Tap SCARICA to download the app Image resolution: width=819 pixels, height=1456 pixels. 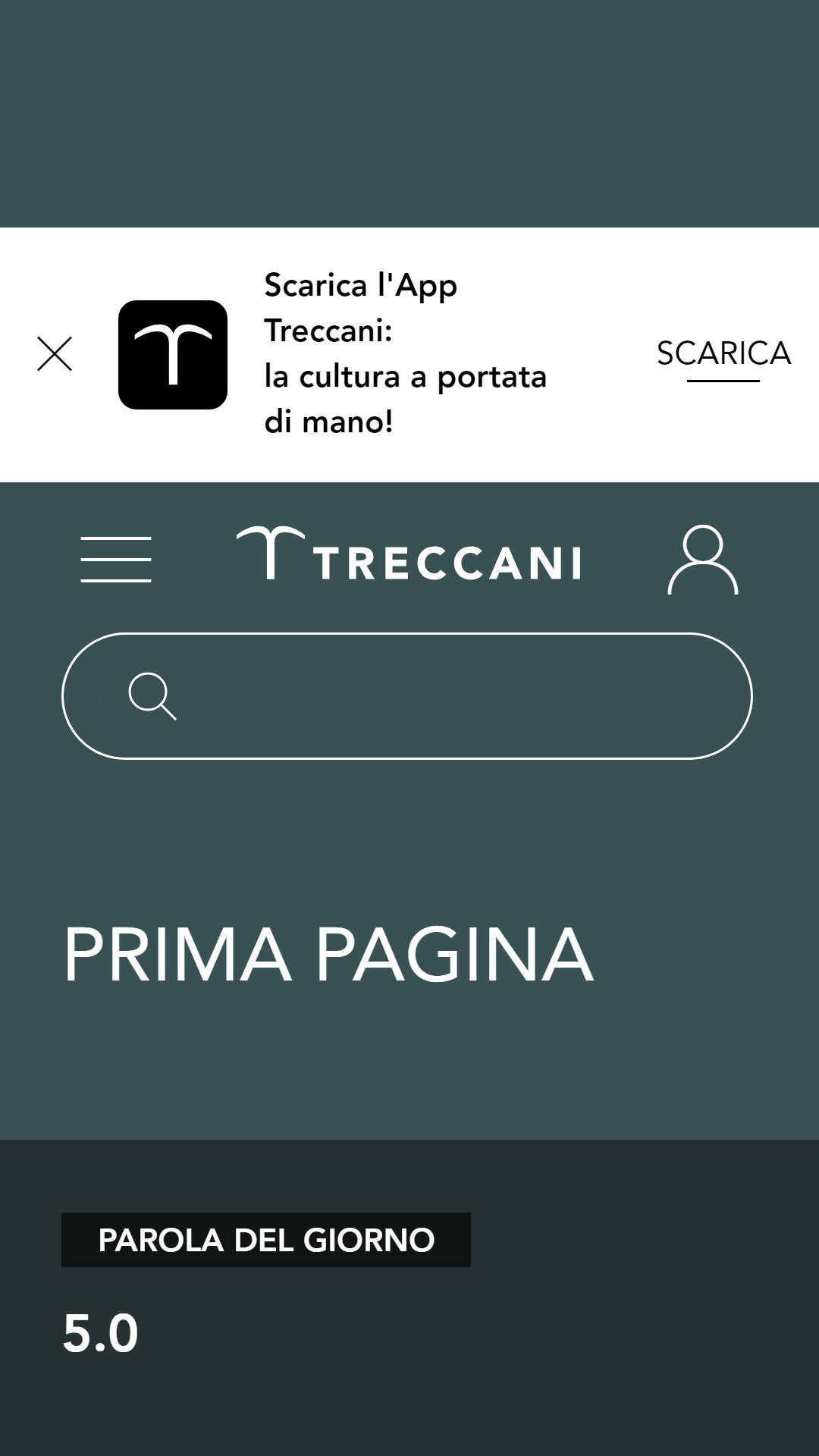(x=723, y=354)
